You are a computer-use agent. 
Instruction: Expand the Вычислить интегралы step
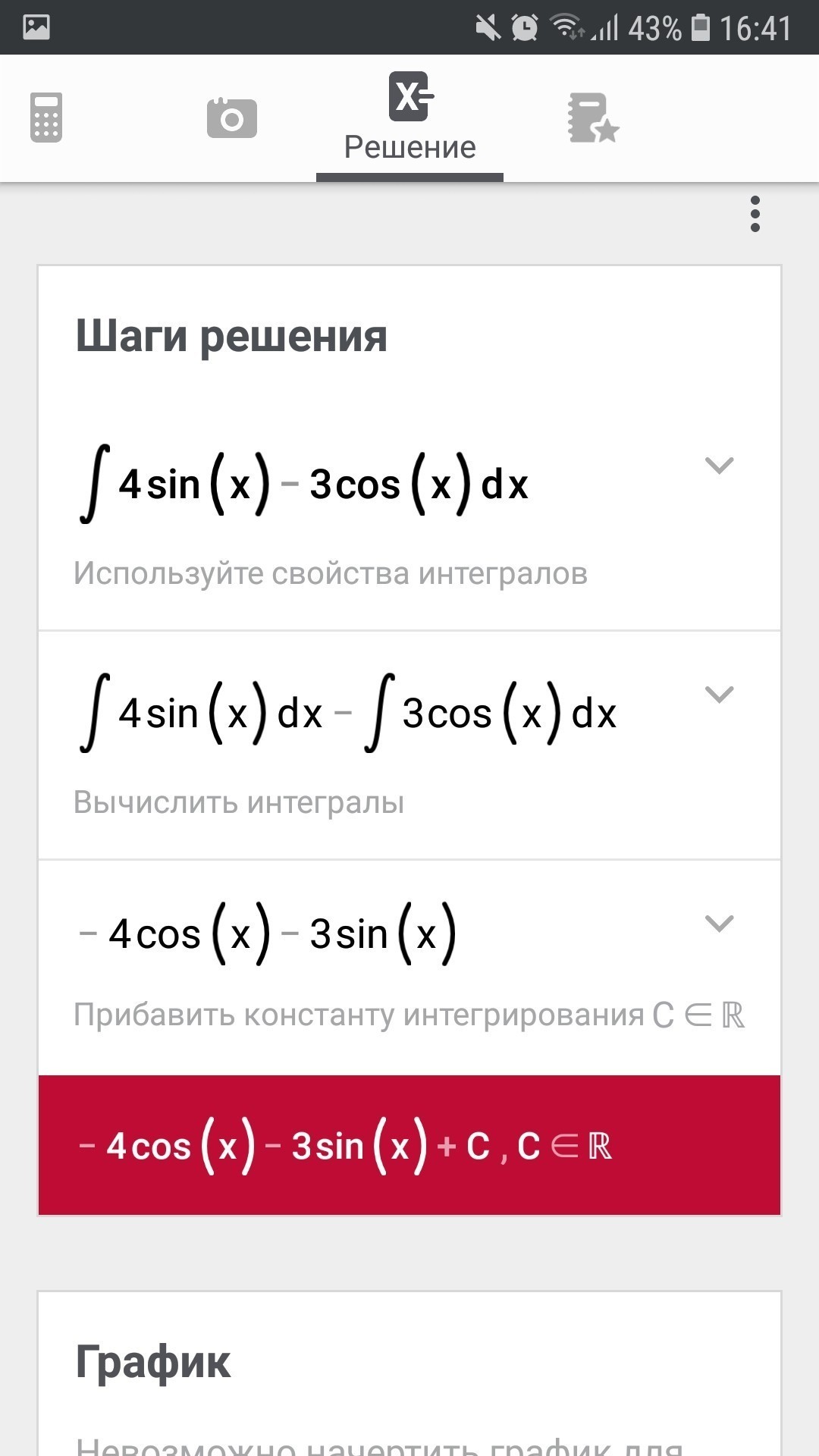(719, 694)
